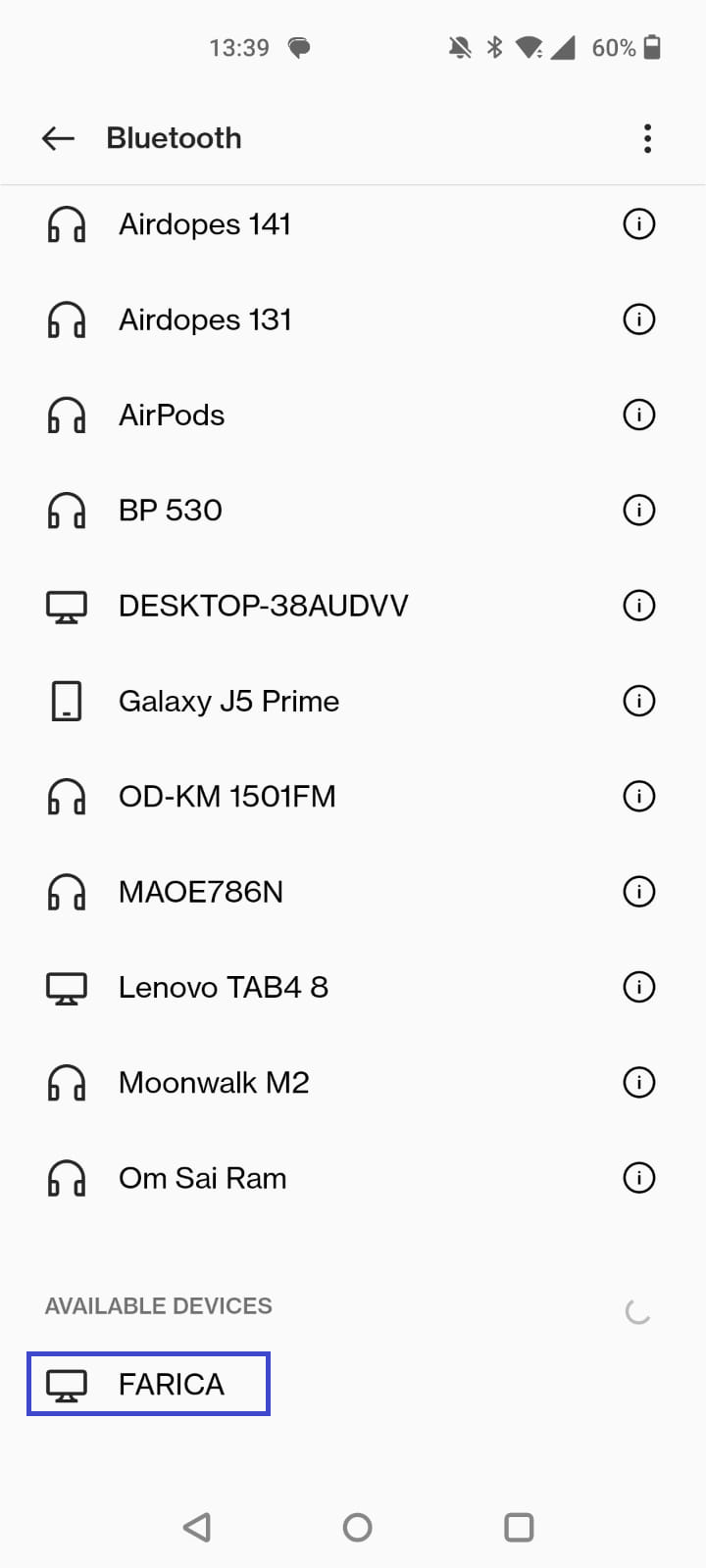Open MAOE786N info icon
Image resolution: width=706 pixels, height=1568 pixels.
(x=639, y=892)
